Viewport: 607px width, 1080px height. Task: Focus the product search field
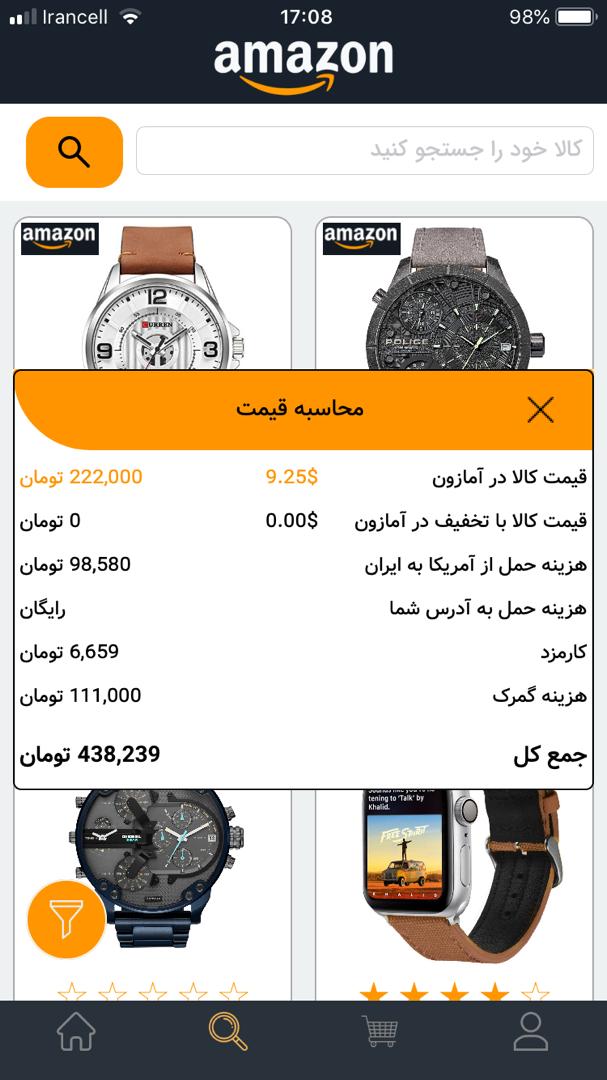[x=364, y=151]
